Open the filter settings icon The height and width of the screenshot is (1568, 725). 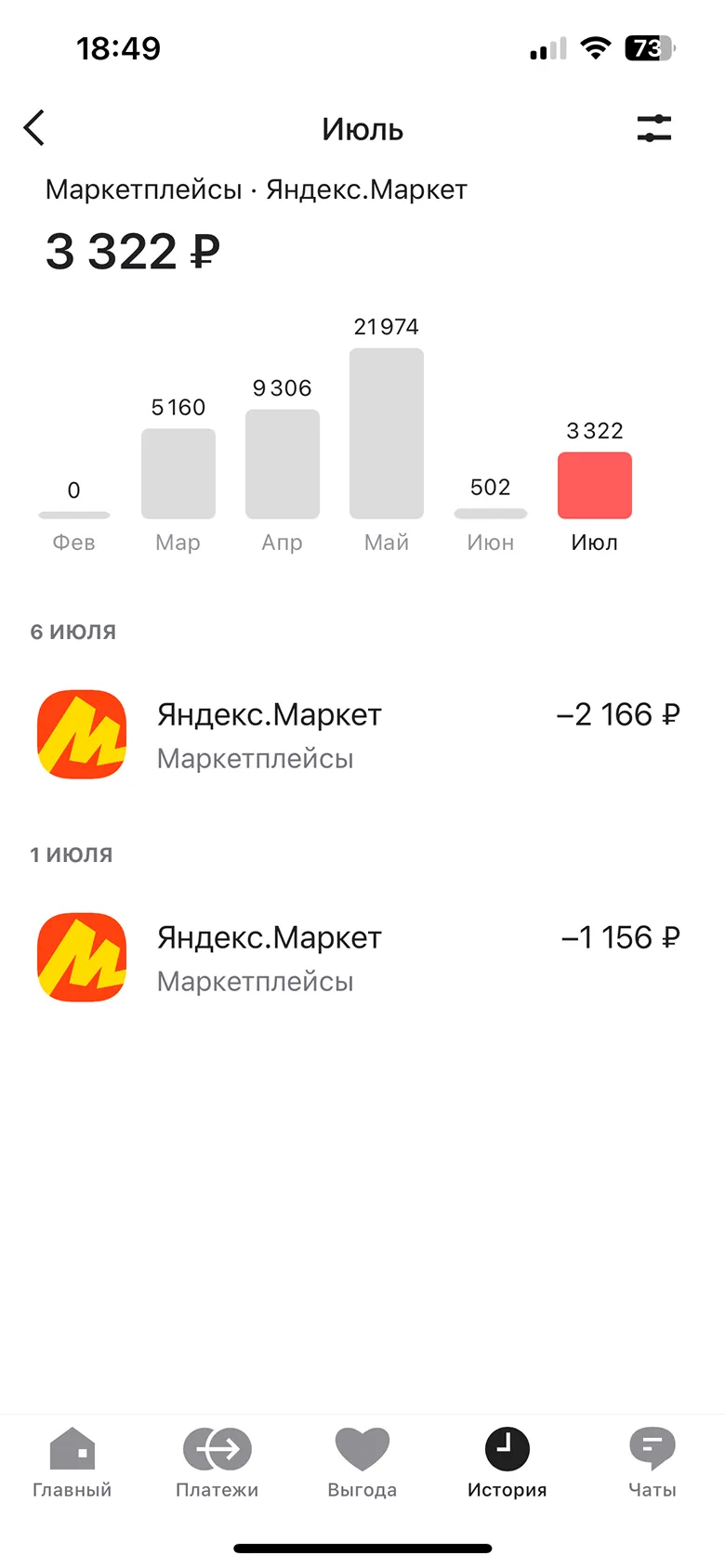(653, 128)
